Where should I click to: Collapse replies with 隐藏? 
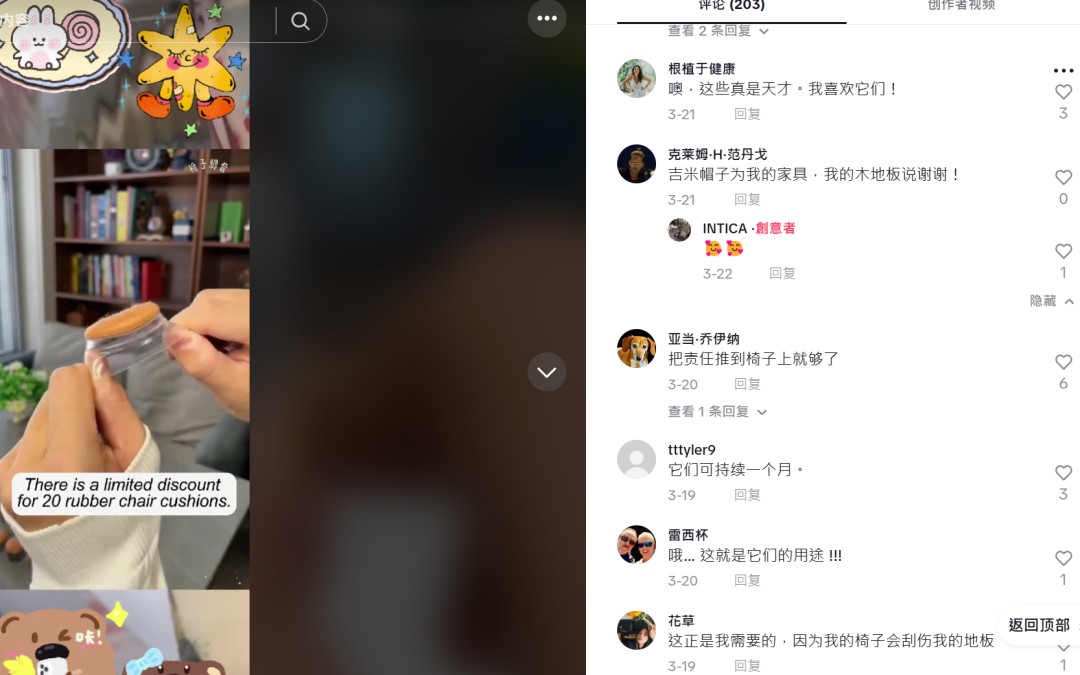click(1051, 301)
